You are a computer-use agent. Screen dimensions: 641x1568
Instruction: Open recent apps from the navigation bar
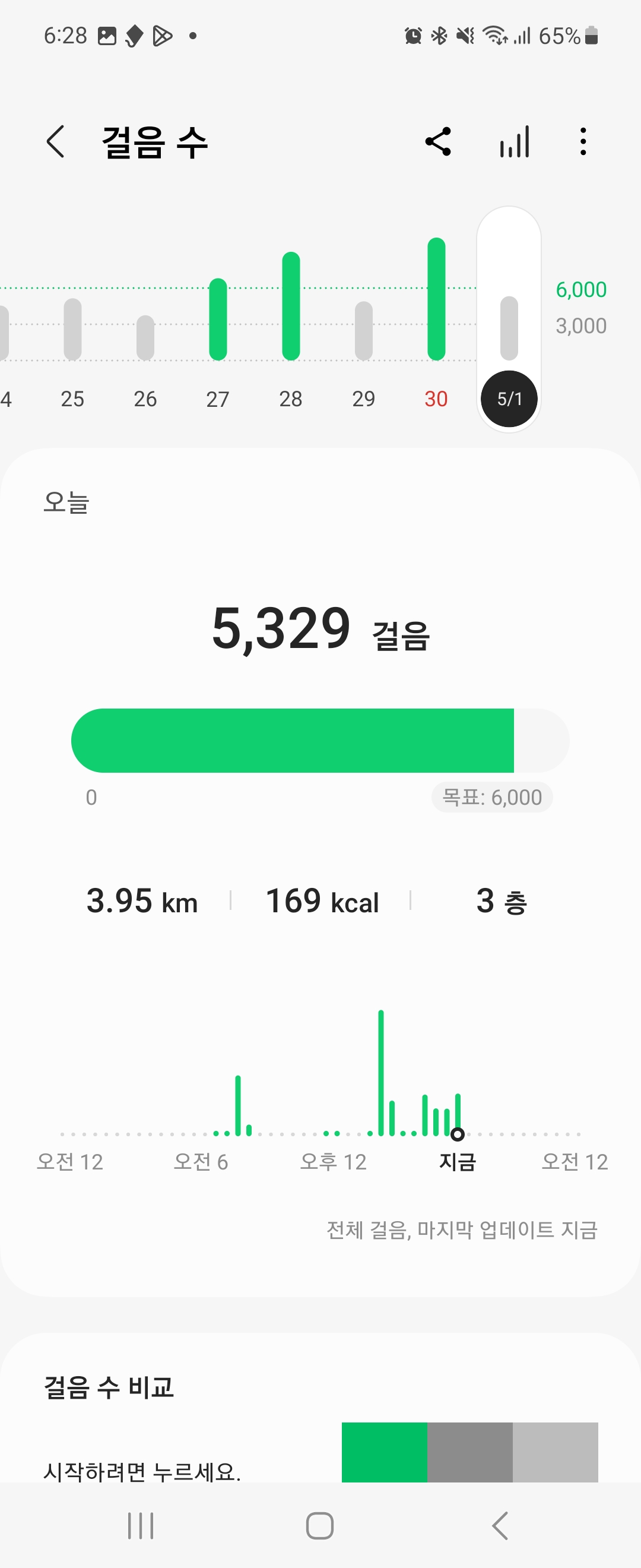(141, 1525)
